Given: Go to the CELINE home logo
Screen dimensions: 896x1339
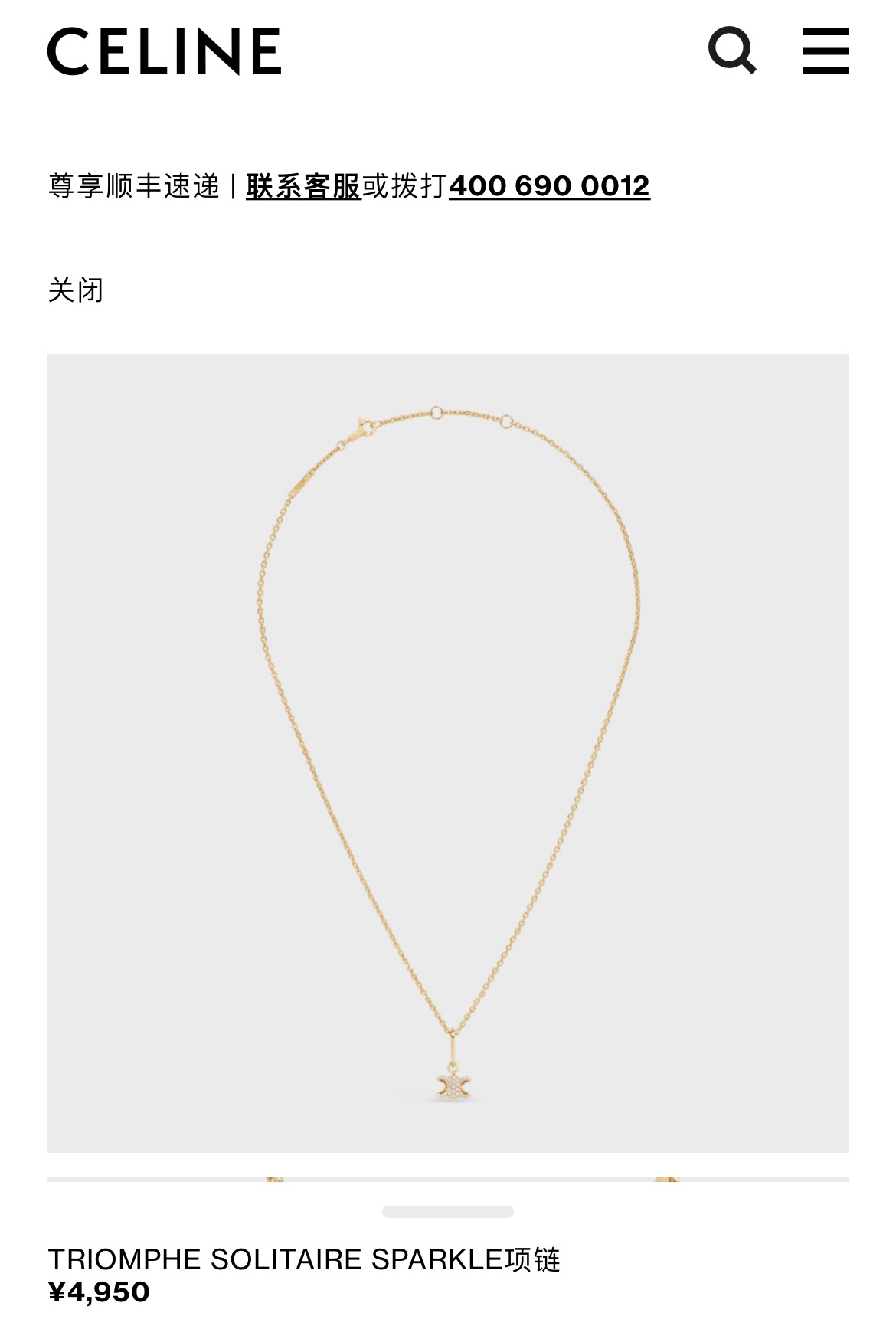Looking at the screenshot, I should [x=164, y=51].
